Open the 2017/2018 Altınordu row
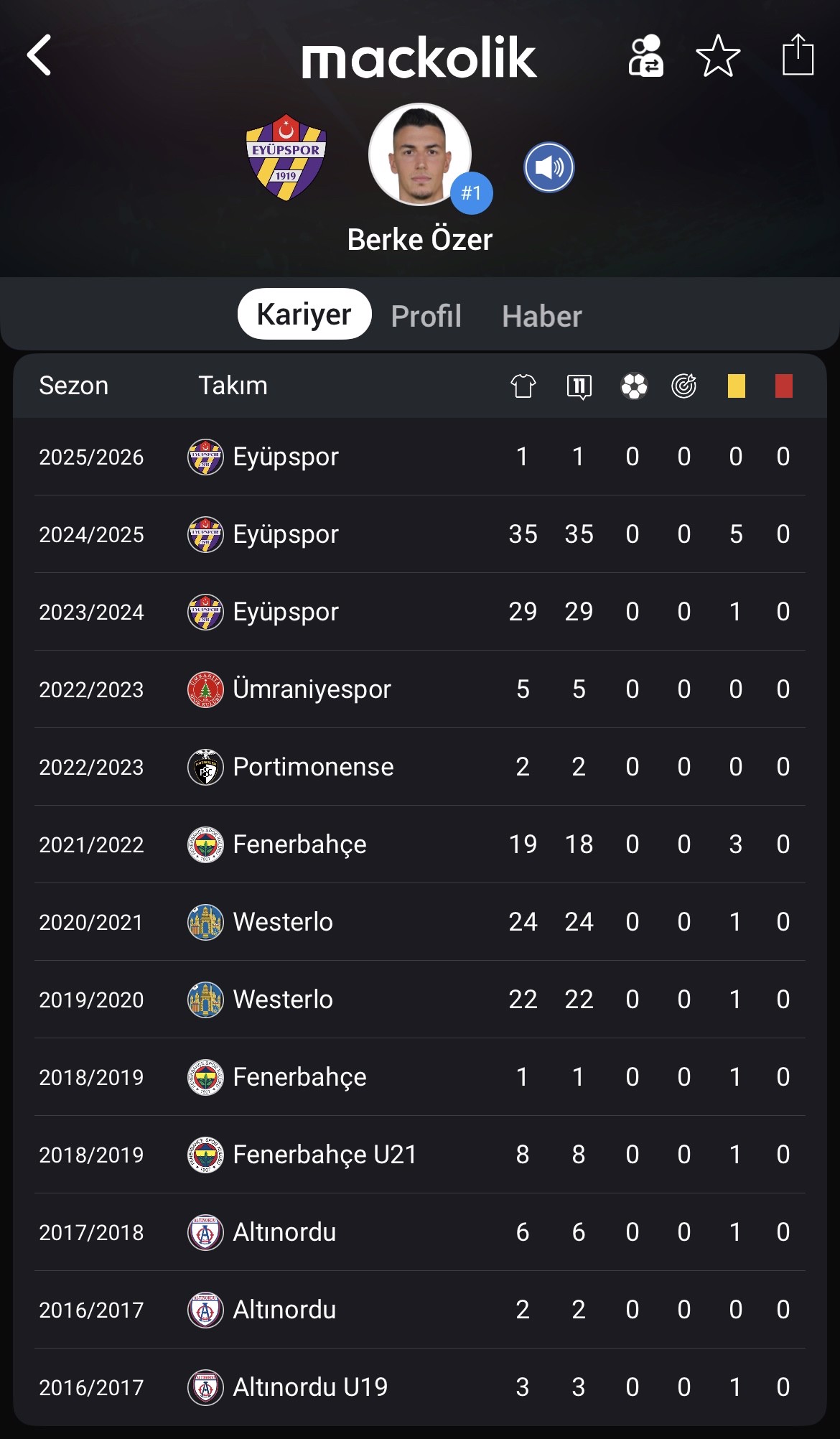Screen dimensions: 840x1439 pyautogui.click(x=420, y=1232)
